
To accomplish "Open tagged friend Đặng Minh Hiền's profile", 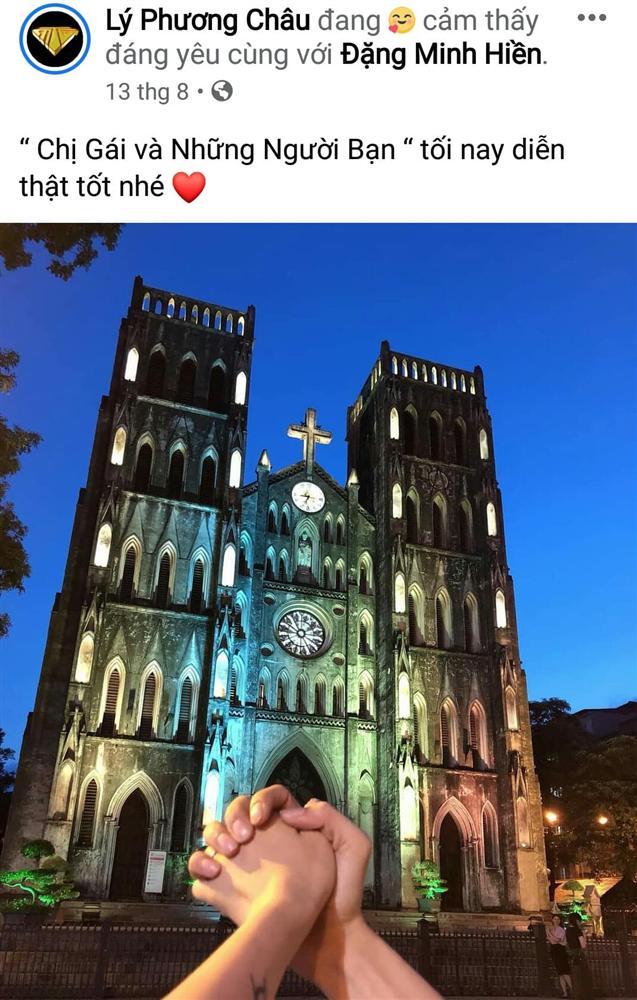I will 441,54.
